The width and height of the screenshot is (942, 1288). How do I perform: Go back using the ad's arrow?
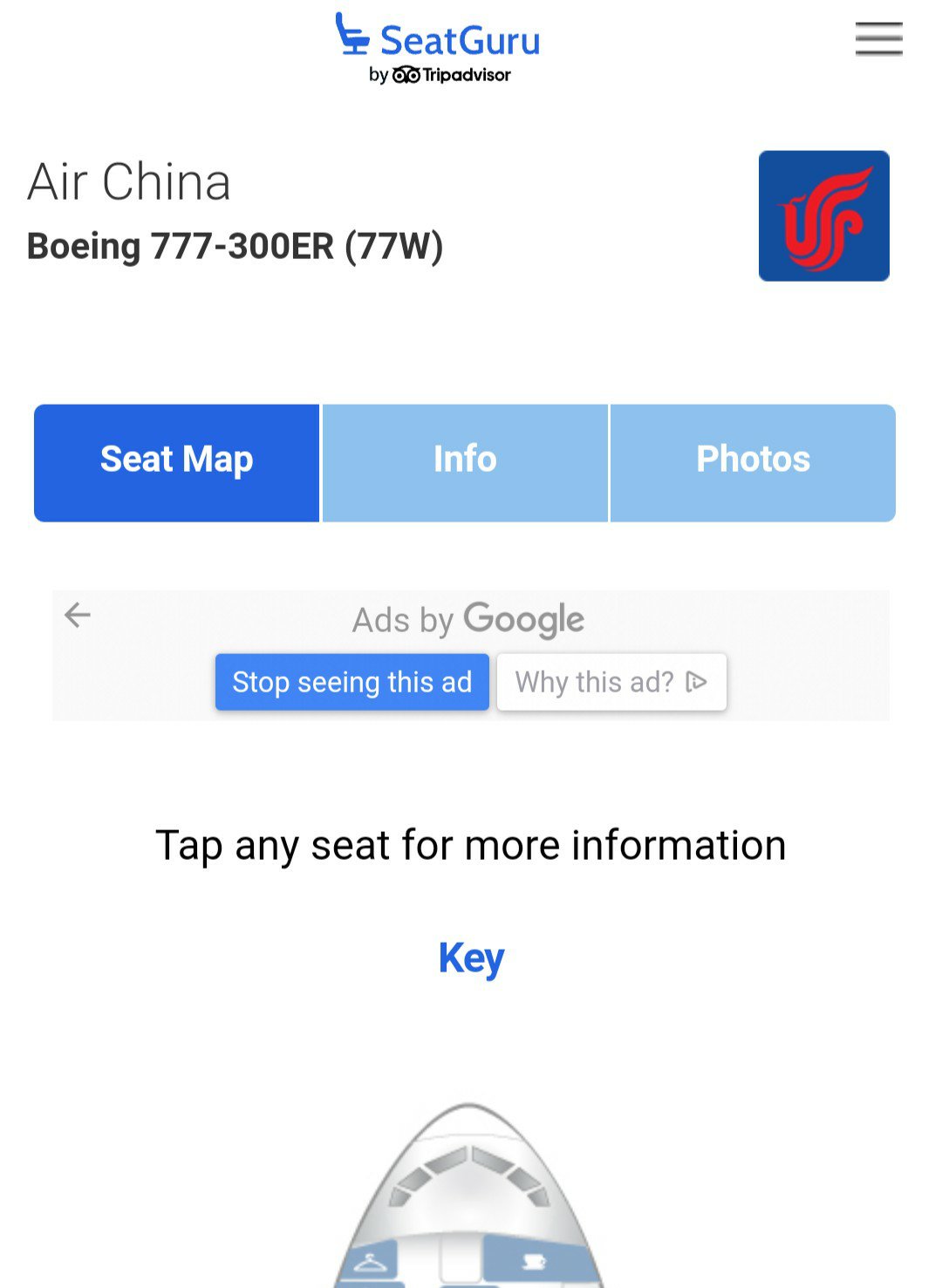(x=78, y=615)
